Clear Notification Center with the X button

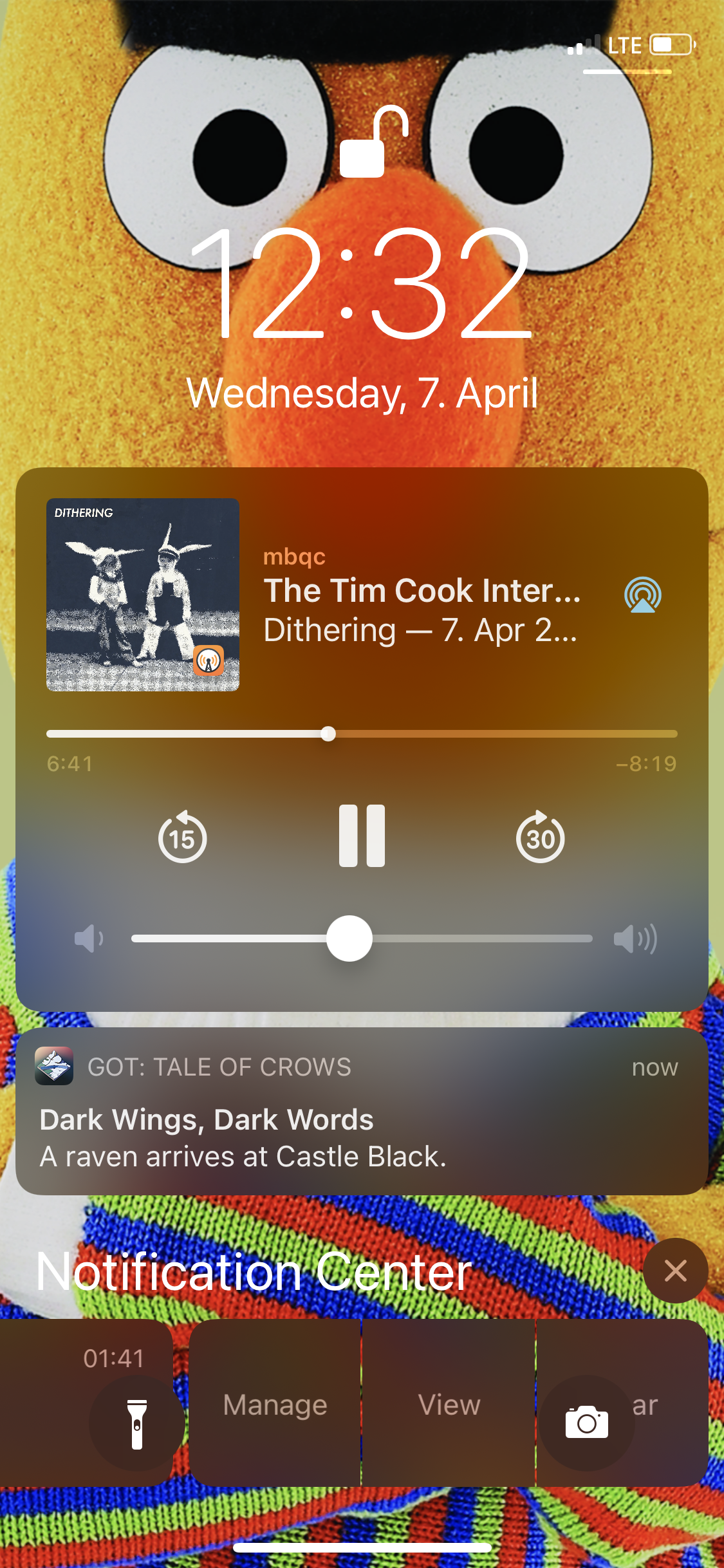tap(675, 1271)
